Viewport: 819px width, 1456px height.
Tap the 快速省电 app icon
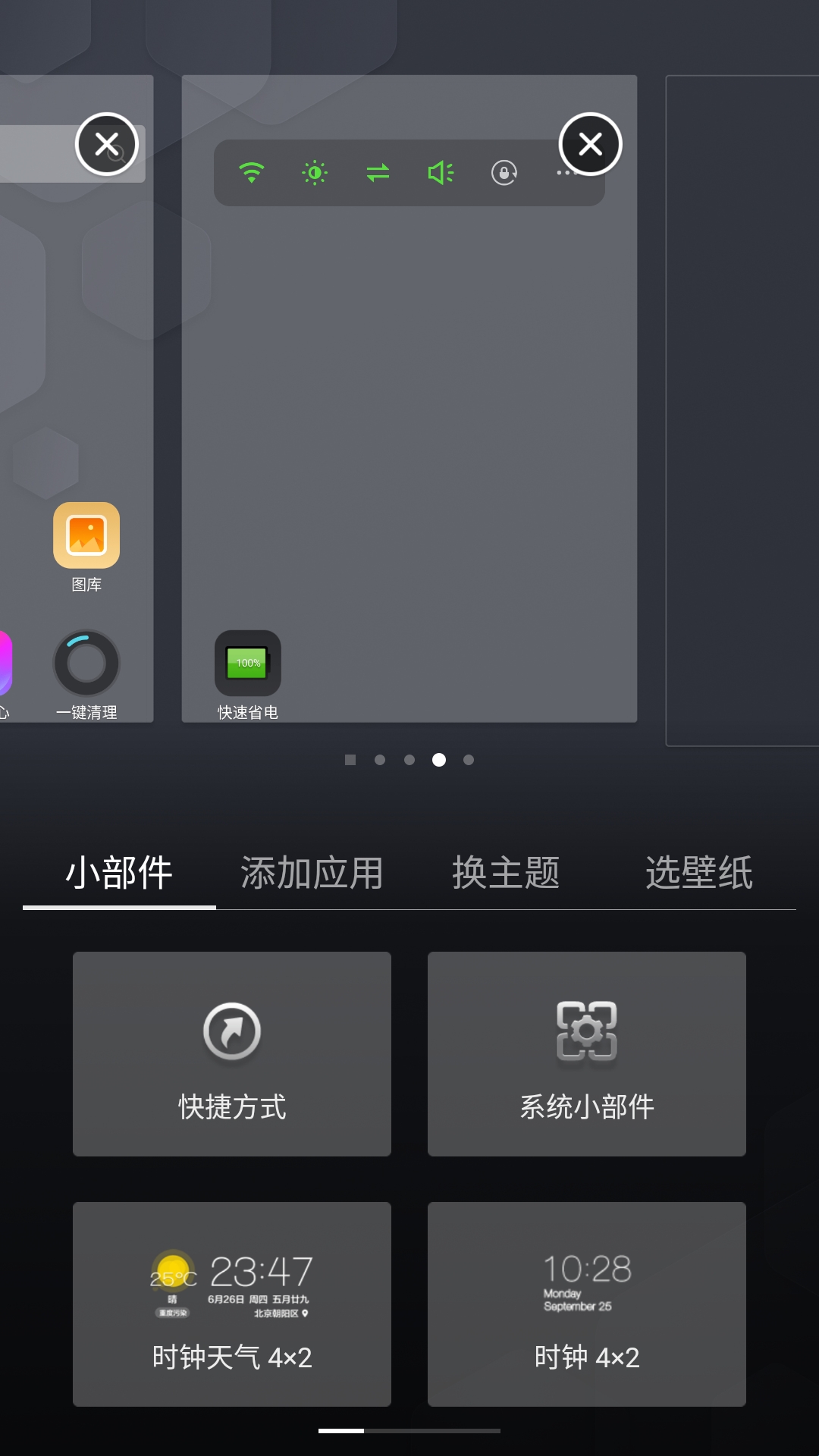click(248, 664)
